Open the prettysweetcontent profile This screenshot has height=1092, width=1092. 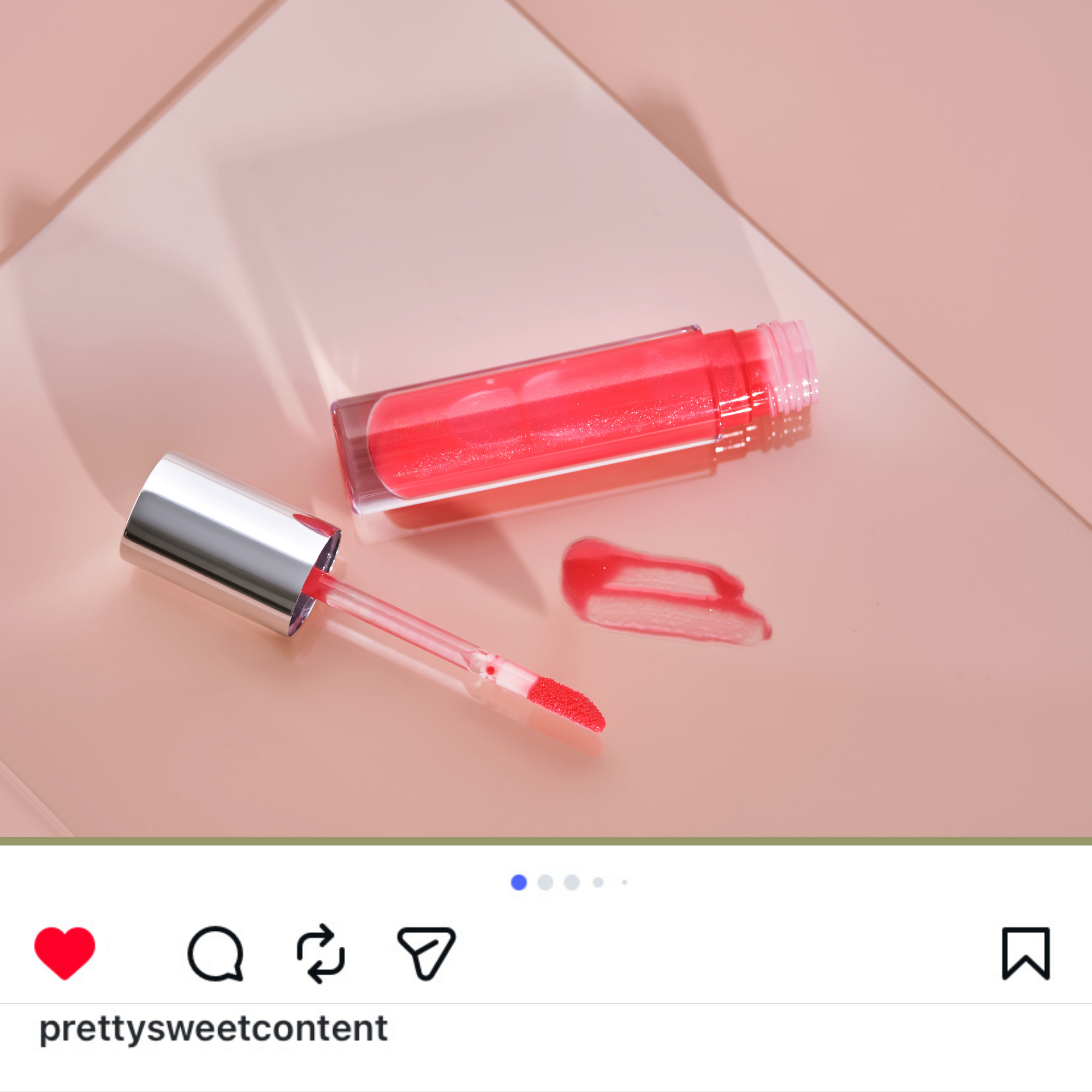[x=213, y=1028]
